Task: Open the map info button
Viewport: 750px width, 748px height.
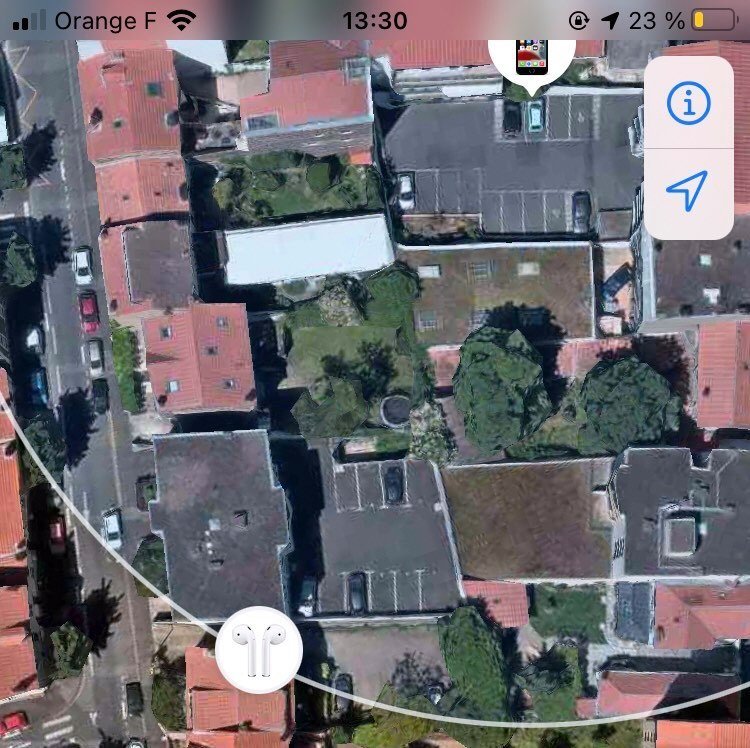Action: click(x=688, y=104)
